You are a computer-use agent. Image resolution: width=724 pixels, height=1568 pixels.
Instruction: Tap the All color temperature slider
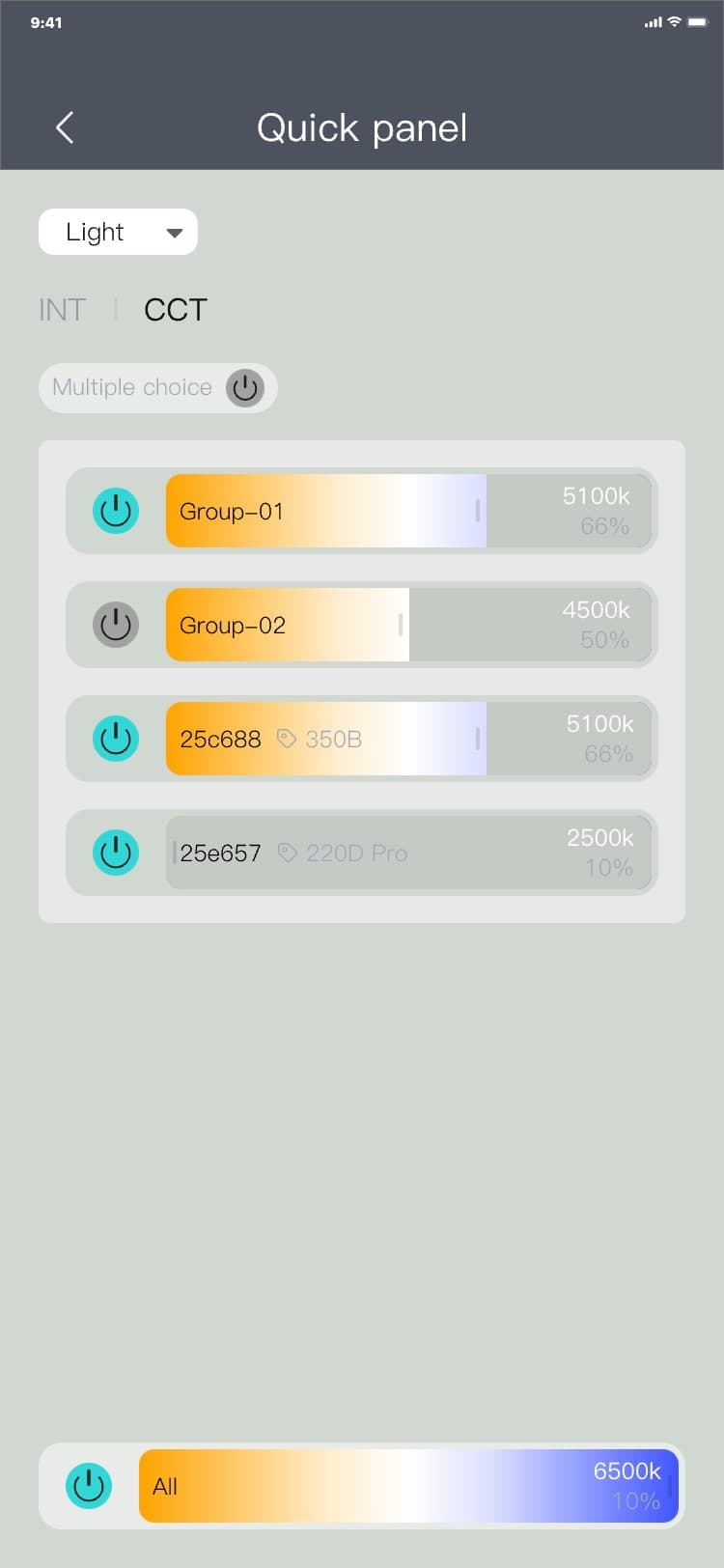408,1486
